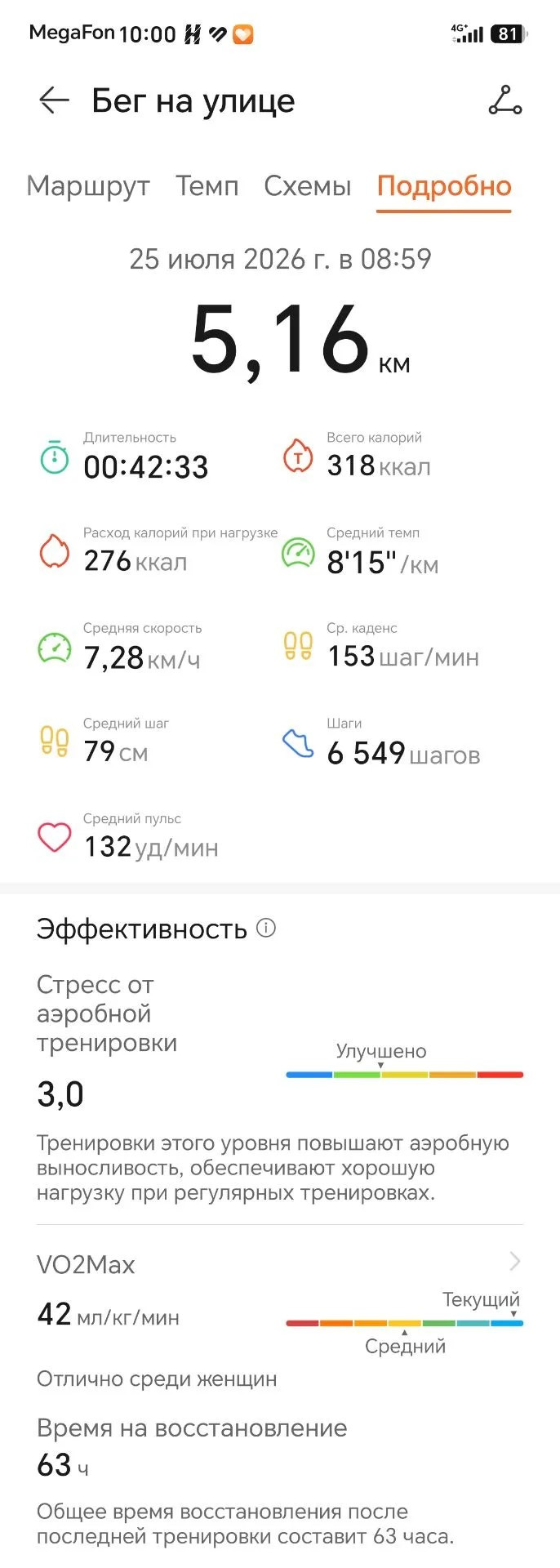
Task: Open the route share icon
Action: pyautogui.click(x=504, y=100)
